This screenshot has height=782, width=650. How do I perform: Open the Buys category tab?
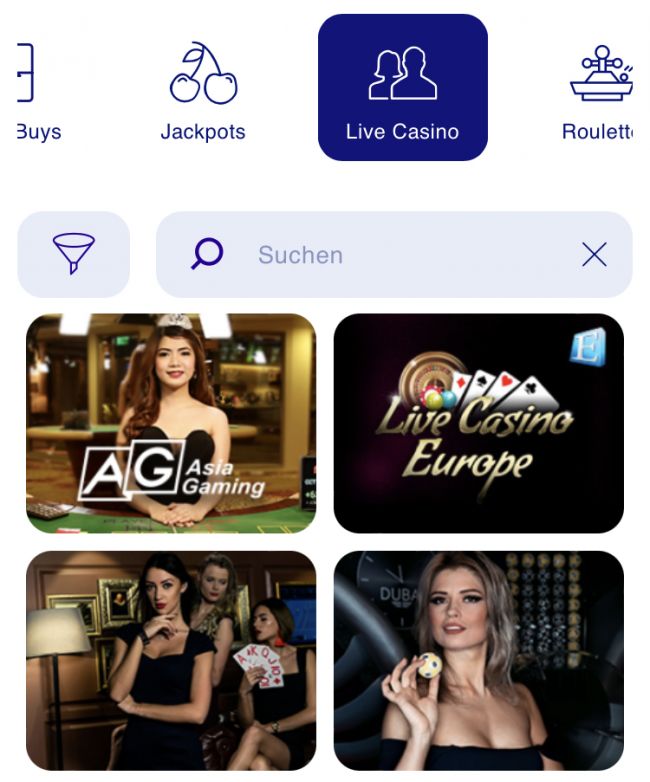(x=36, y=90)
